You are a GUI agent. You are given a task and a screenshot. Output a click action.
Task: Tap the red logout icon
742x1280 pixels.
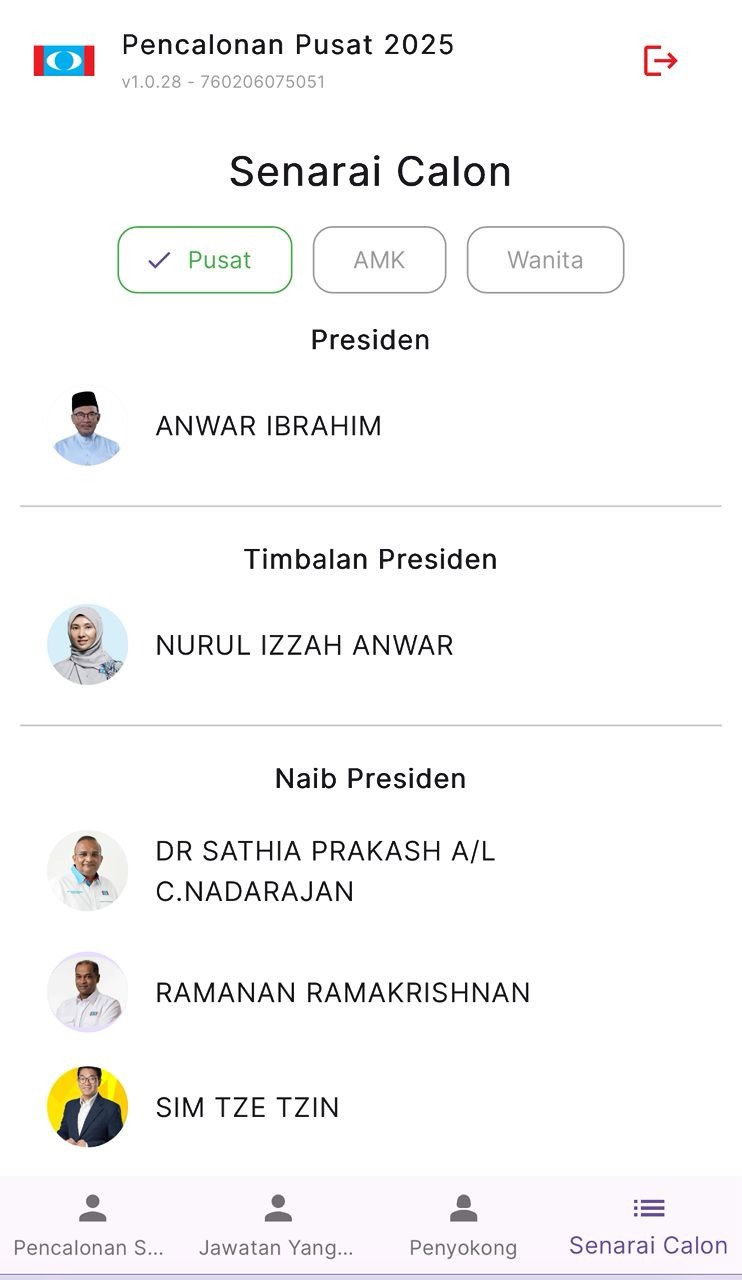click(660, 61)
